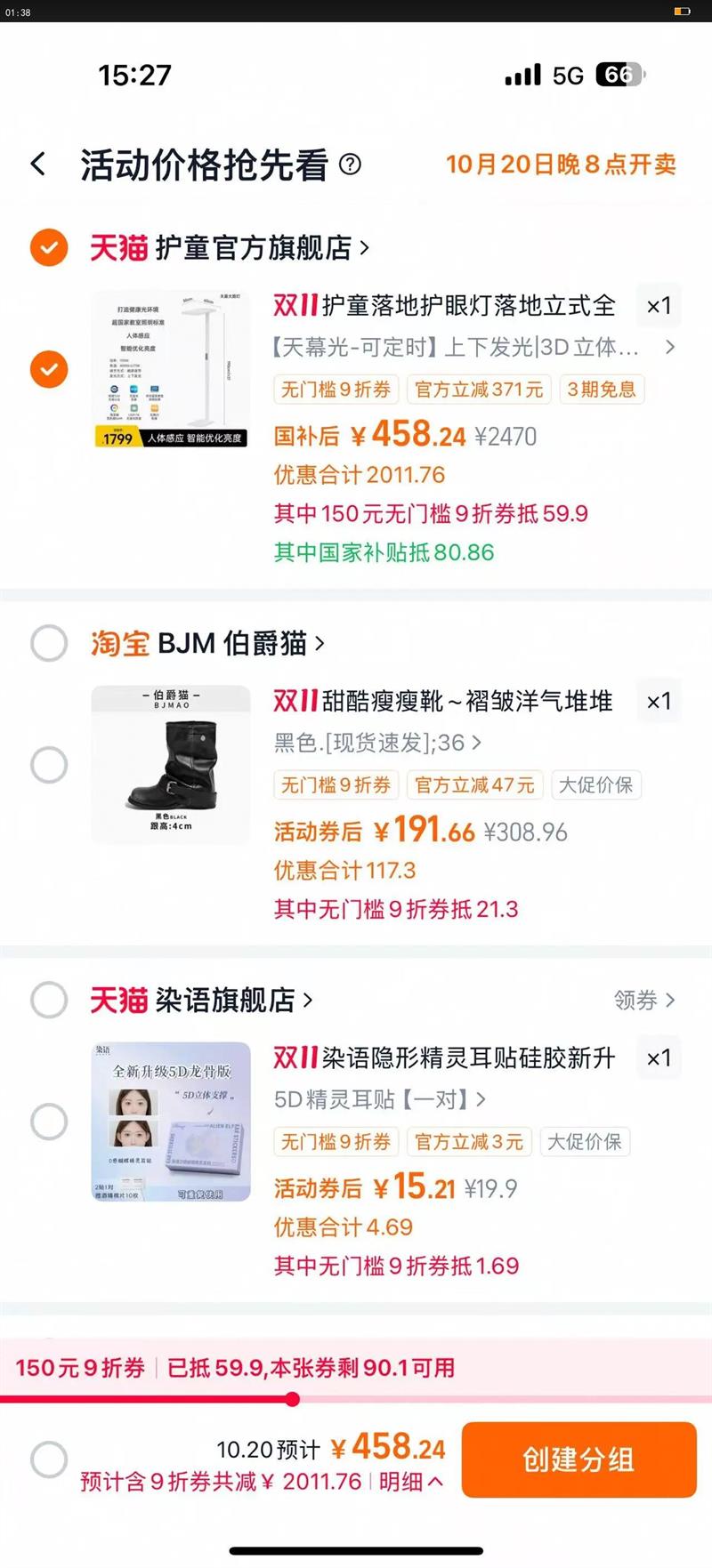Viewport: 712px width, 1568px height.
Task: Select the BJM 伯爵猫 store checkbox
Action: pos(49,643)
